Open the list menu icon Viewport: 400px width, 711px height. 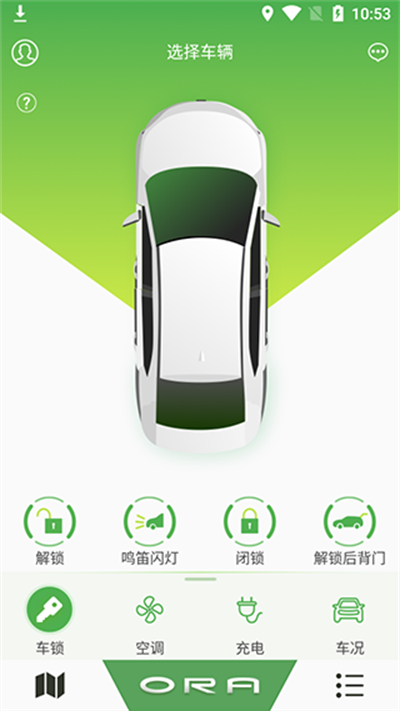[350, 685]
